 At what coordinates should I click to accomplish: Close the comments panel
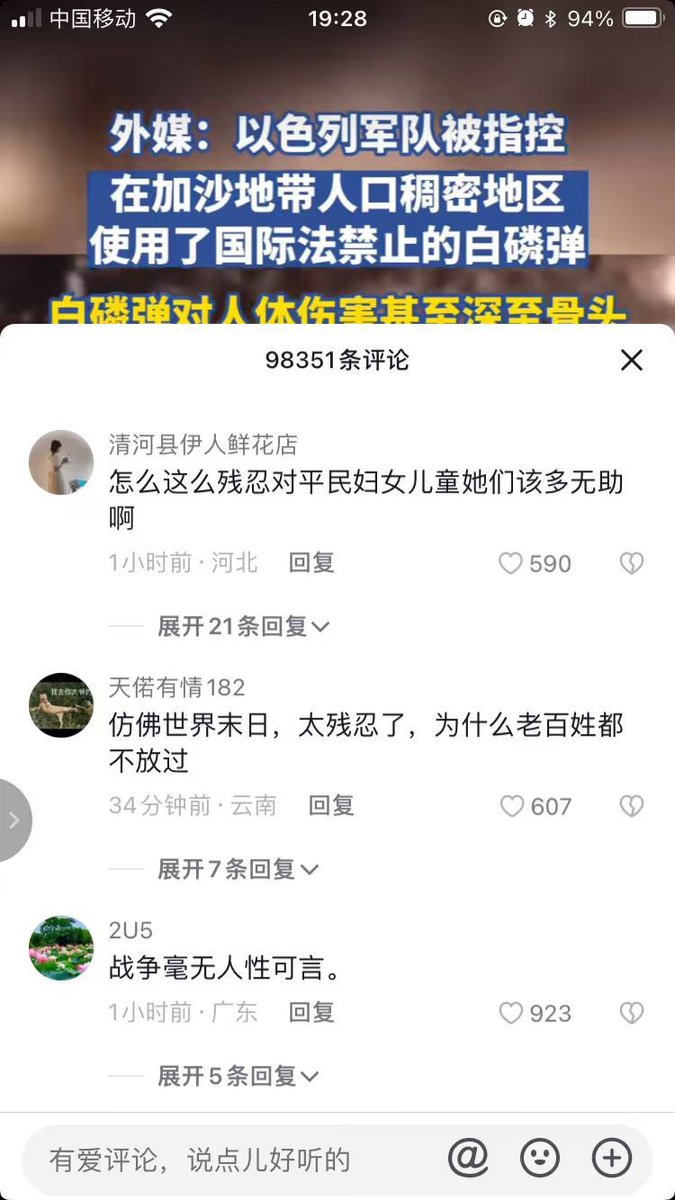click(x=631, y=361)
